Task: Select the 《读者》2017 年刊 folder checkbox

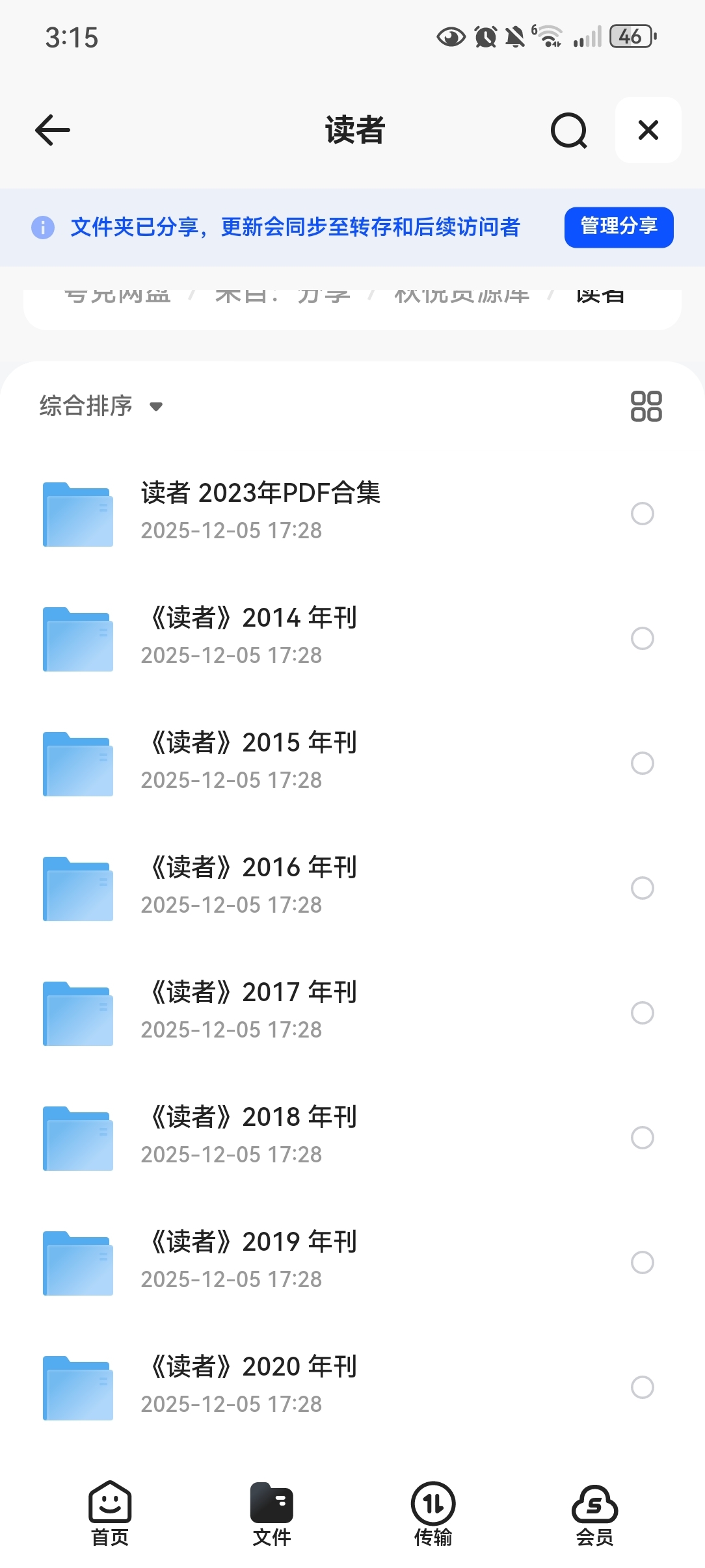Action: (x=643, y=1013)
